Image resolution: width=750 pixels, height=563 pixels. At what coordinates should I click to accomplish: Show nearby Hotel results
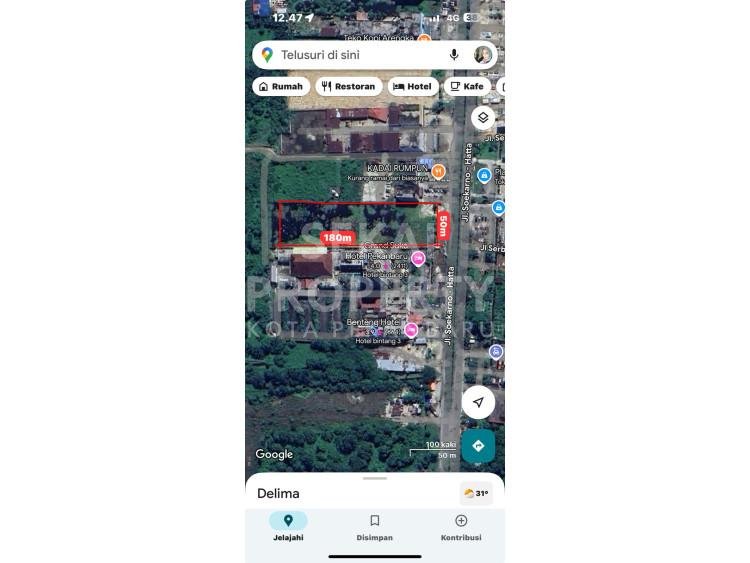point(412,86)
